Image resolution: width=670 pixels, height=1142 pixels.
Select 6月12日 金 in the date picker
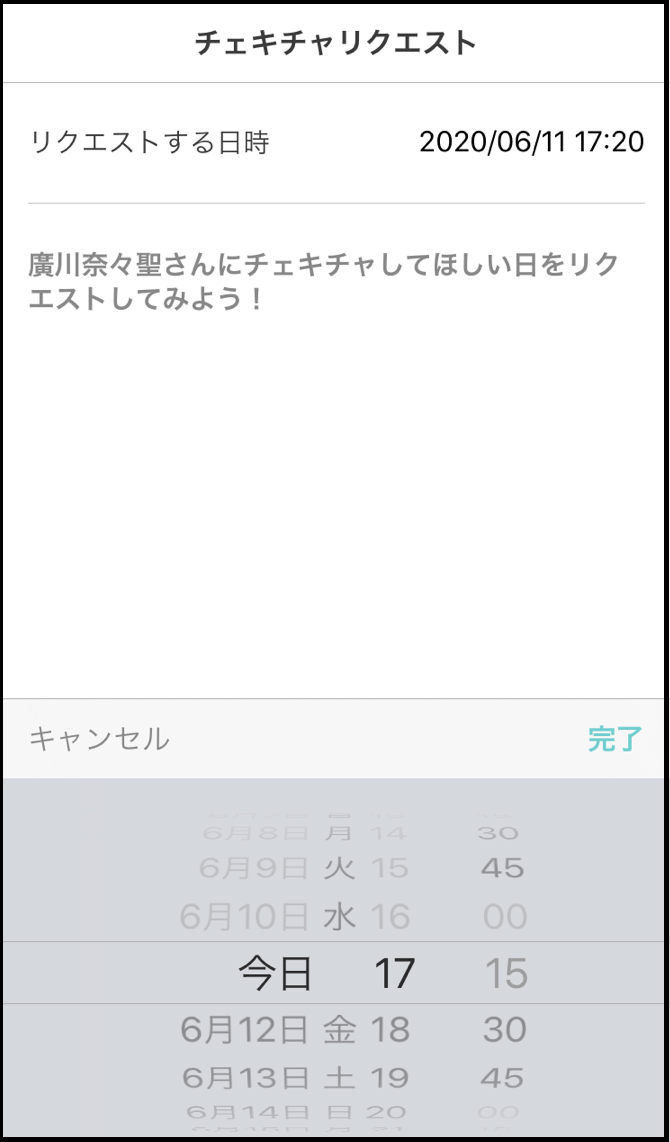[268, 1029]
